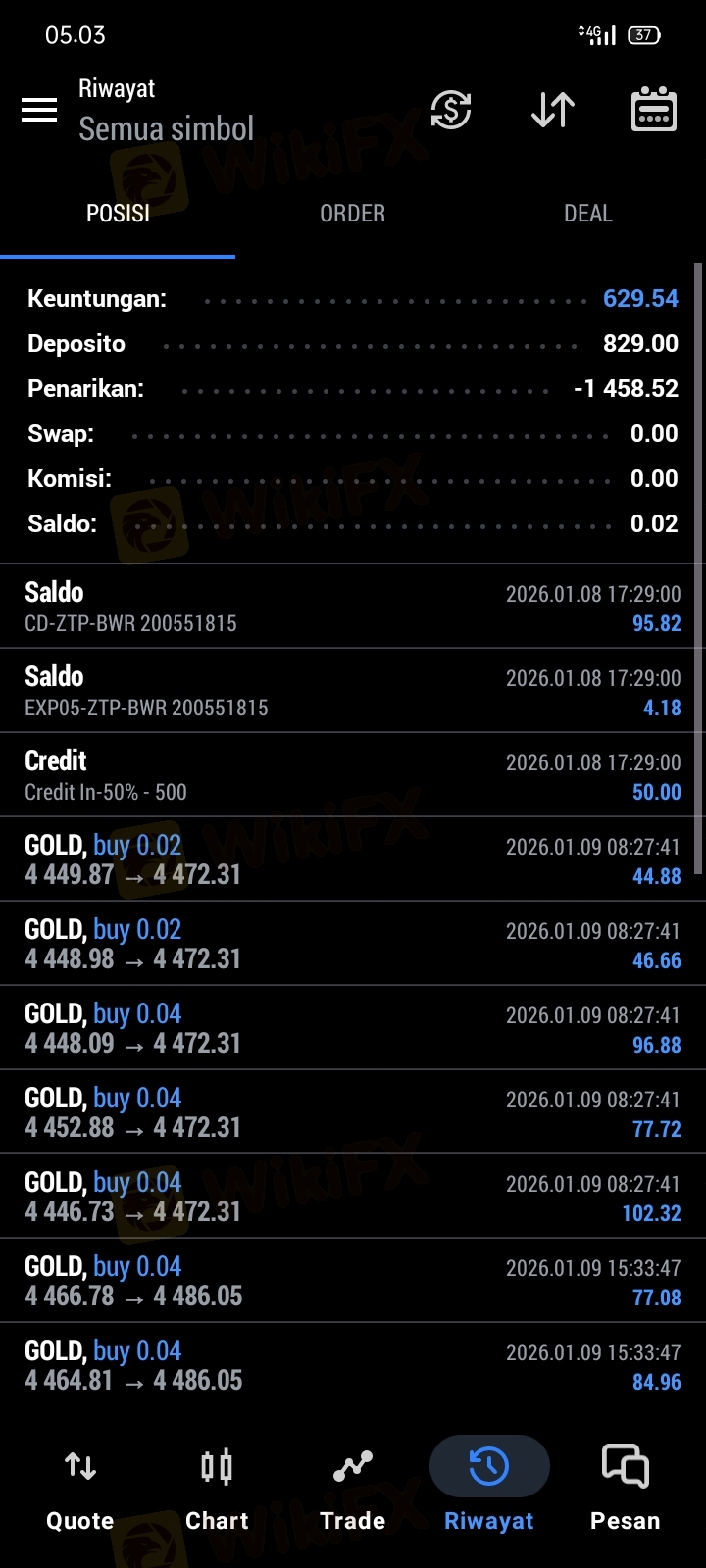The width and height of the screenshot is (706, 1568).
Task: Switch to the ORDER tab
Action: click(x=352, y=214)
